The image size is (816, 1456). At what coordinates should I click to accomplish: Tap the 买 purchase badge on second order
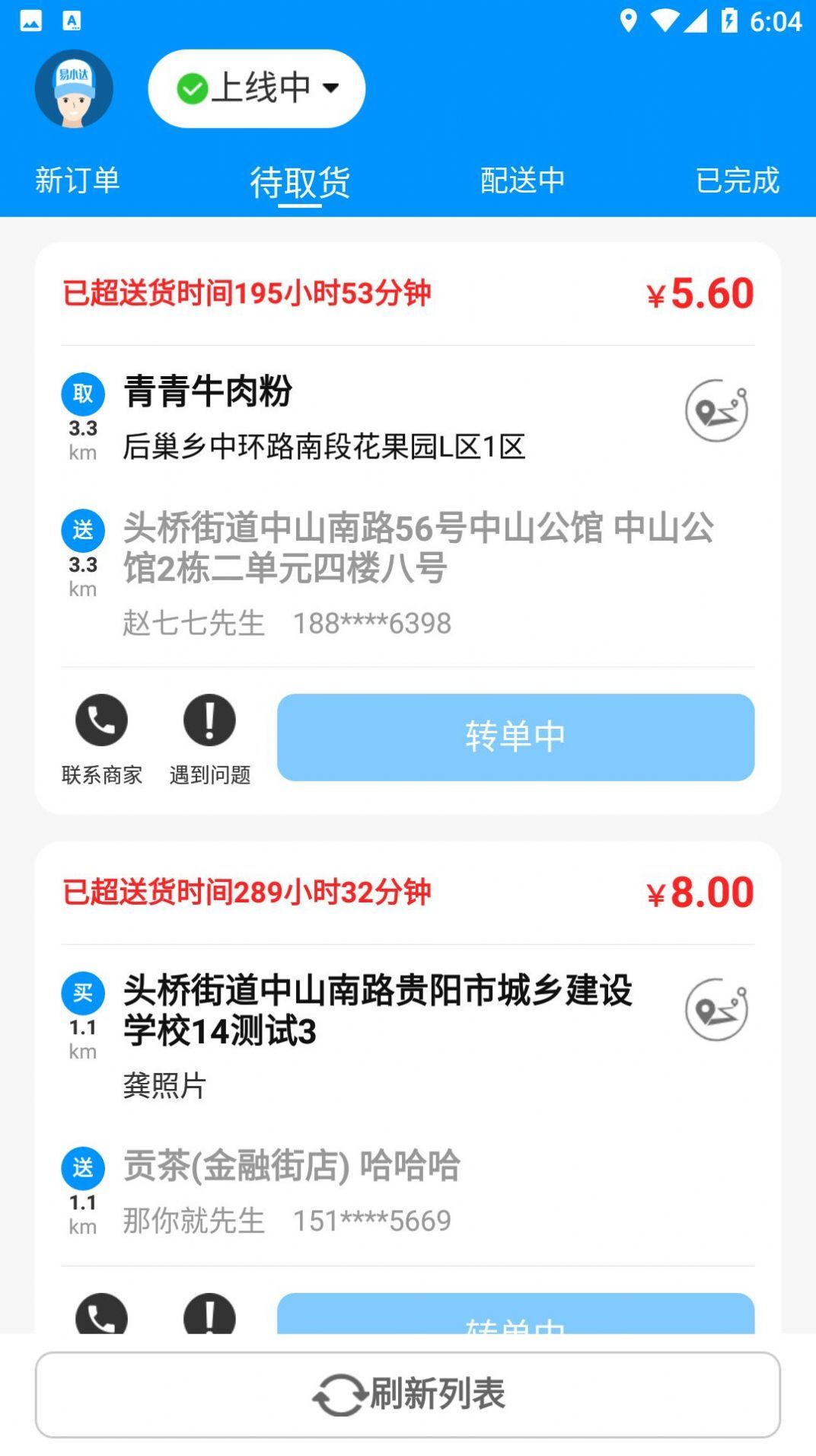point(83,992)
